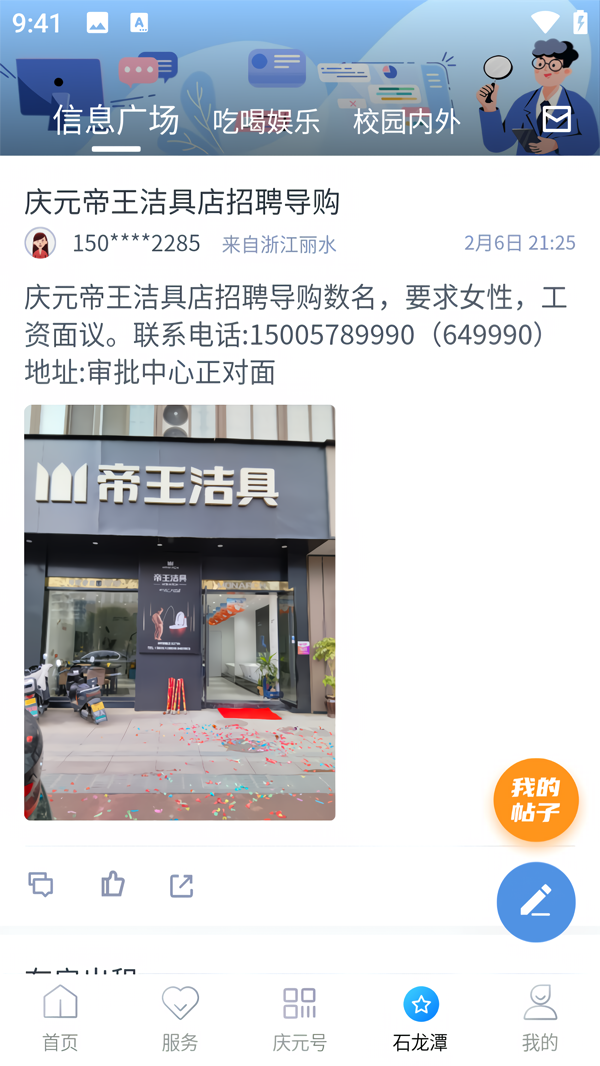Switch to the 校园内外 tab
600x1066 pixels.
[x=407, y=121]
